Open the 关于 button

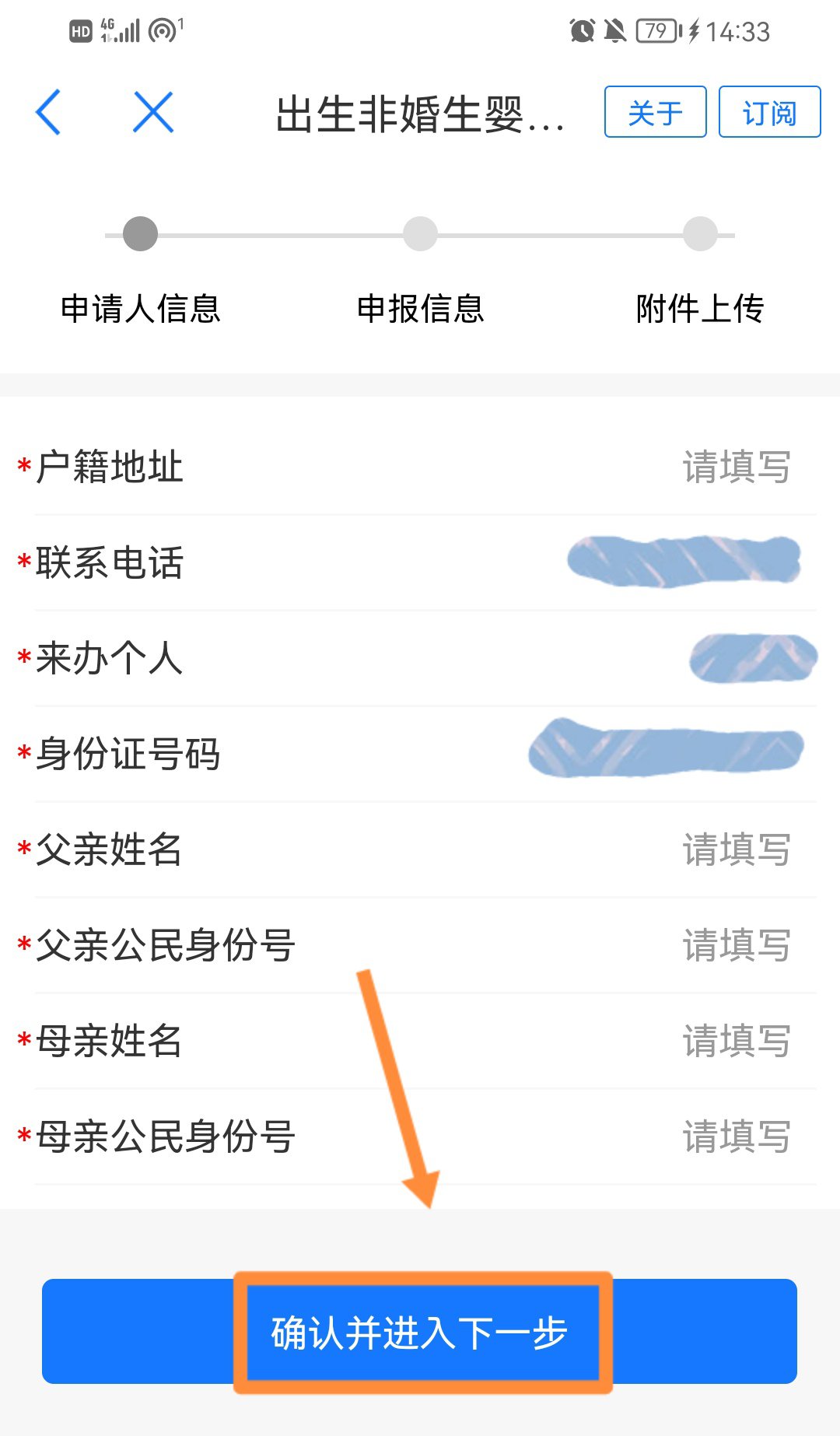click(655, 113)
